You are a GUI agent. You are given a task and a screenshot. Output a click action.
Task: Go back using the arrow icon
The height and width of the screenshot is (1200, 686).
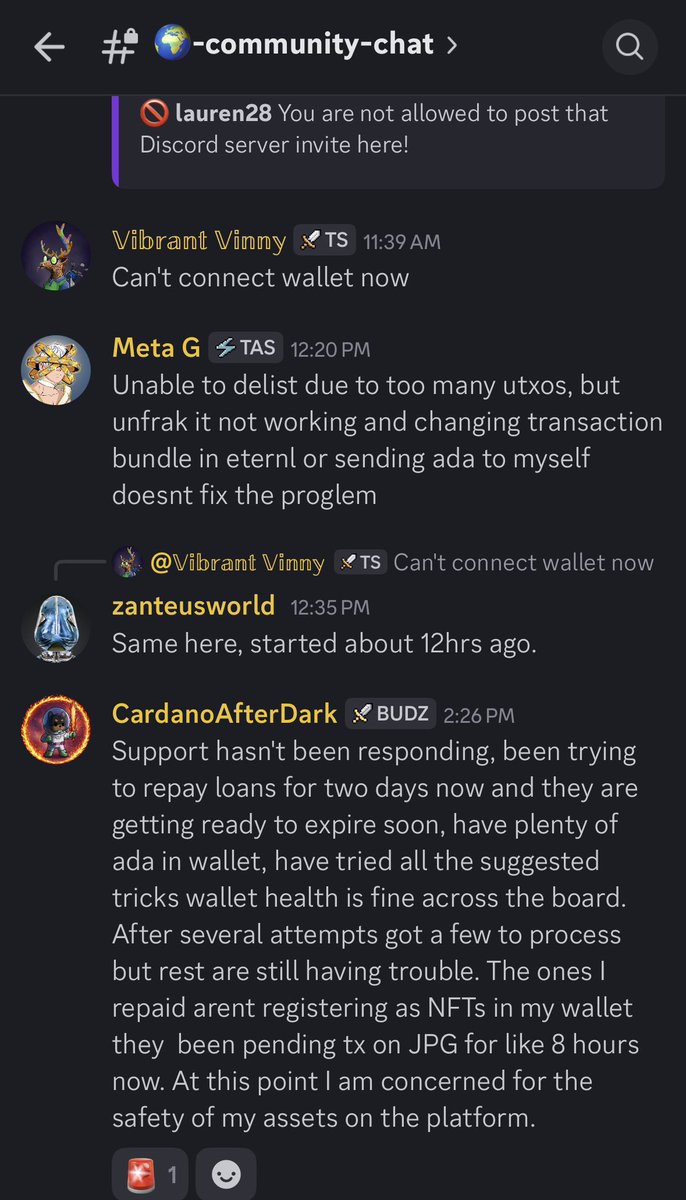[49, 46]
